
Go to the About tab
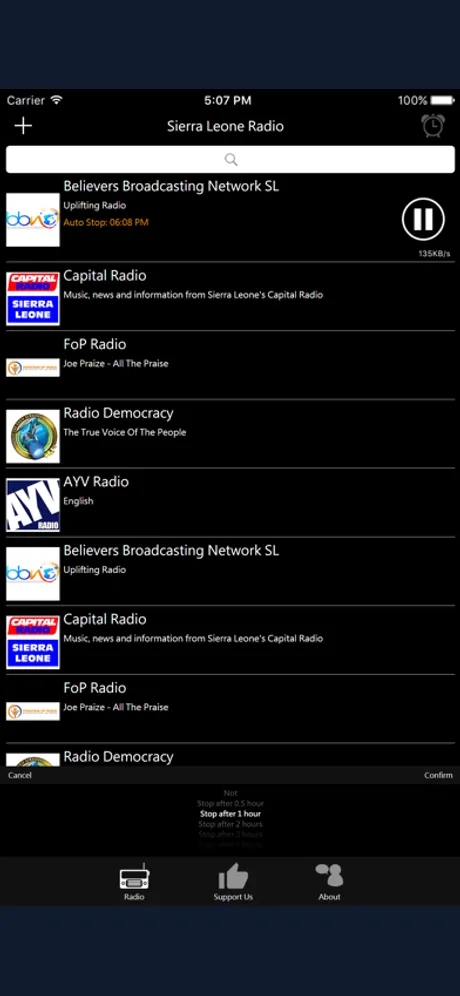point(329,882)
